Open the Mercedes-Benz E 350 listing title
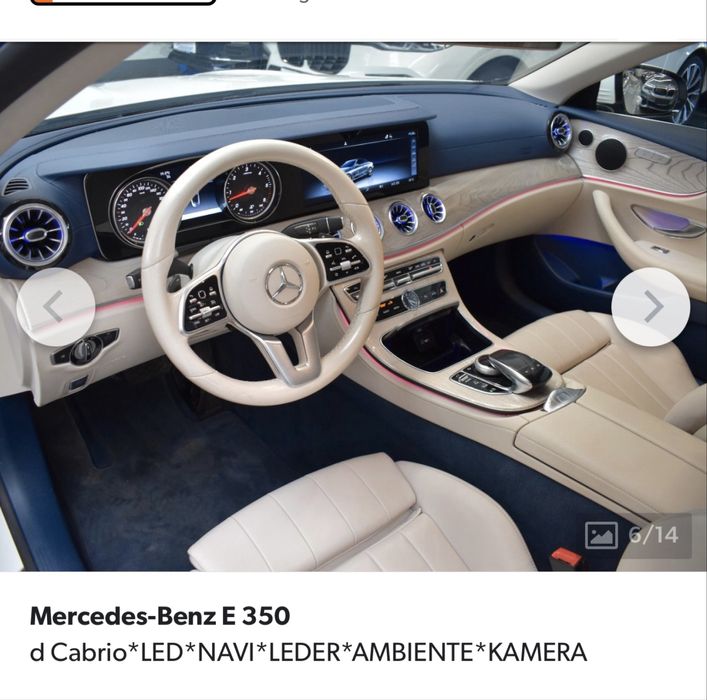The width and height of the screenshot is (707, 700). 160,616
